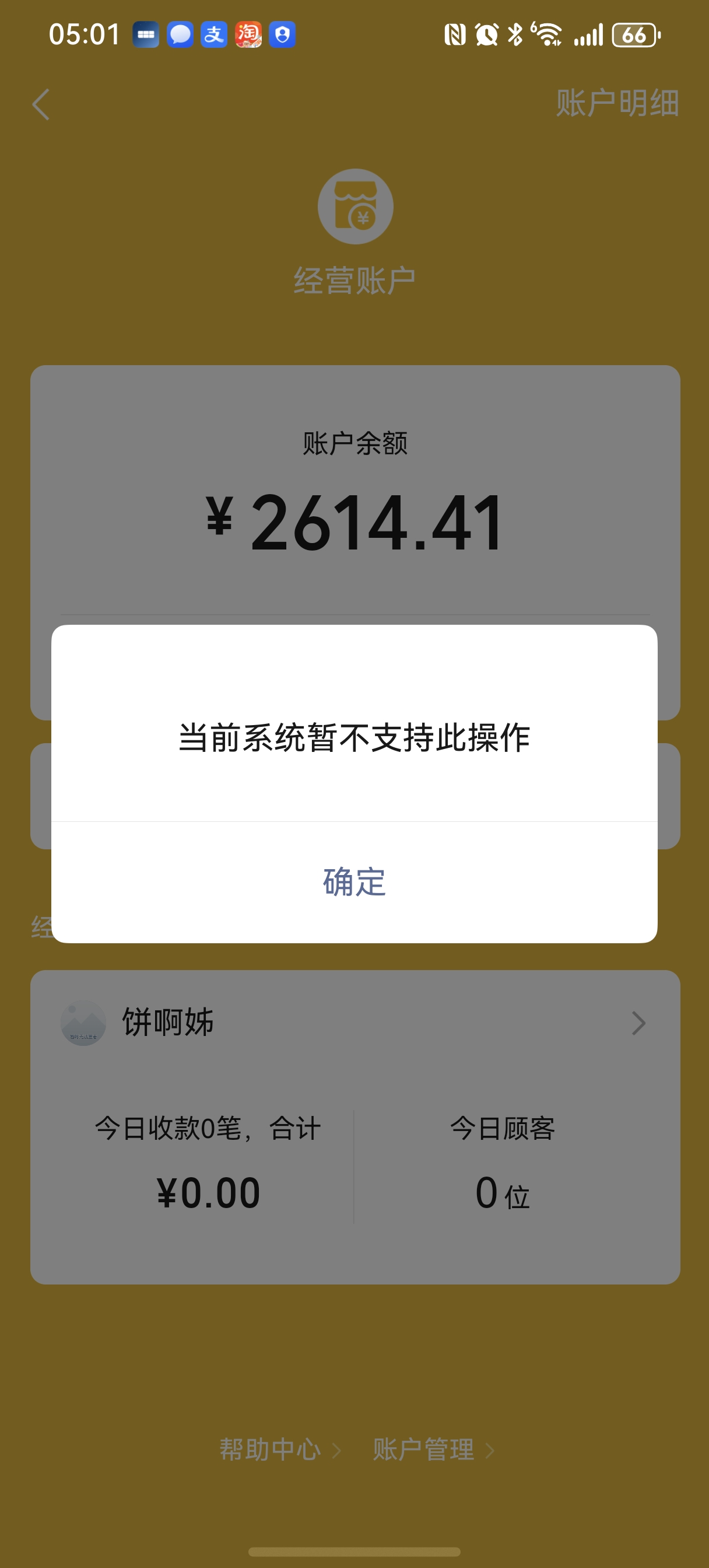Viewport: 709px width, 1568px height.
Task: Open 账户明细 account details
Action: click(x=616, y=103)
